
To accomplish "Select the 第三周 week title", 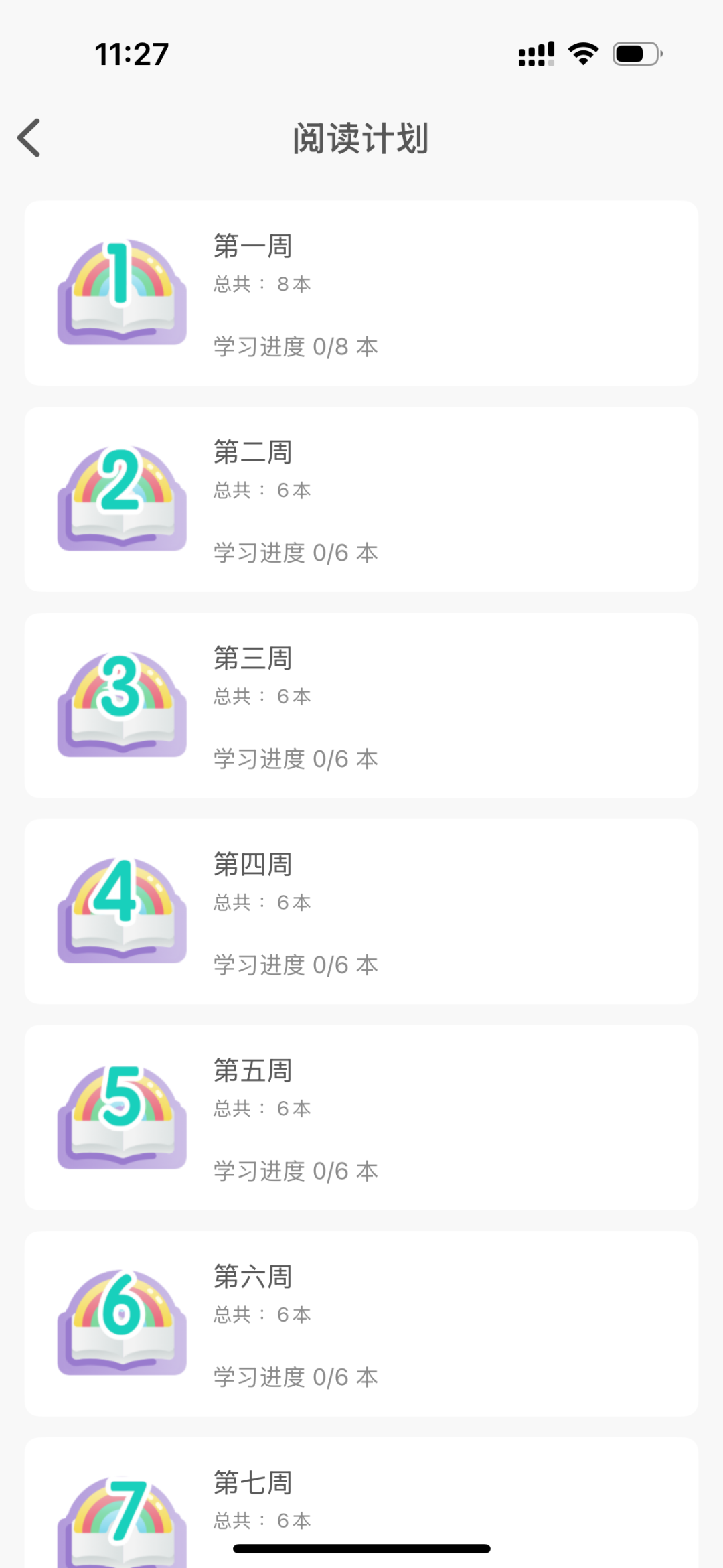I will (x=253, y=658).
